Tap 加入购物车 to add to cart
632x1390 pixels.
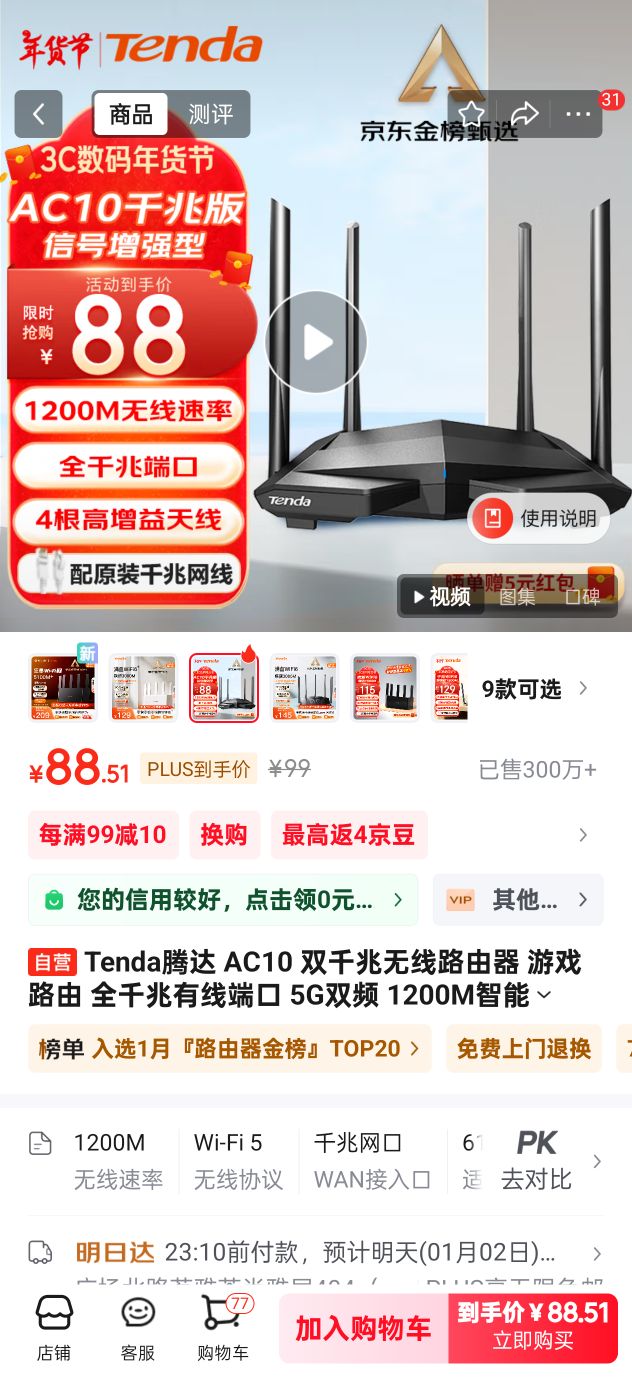363,1328
